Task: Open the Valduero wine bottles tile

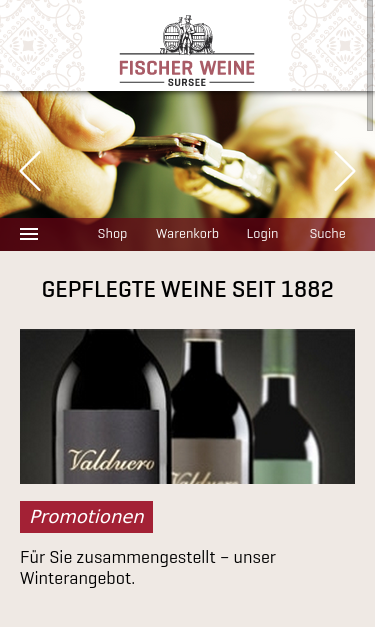Action: [188, 406]
